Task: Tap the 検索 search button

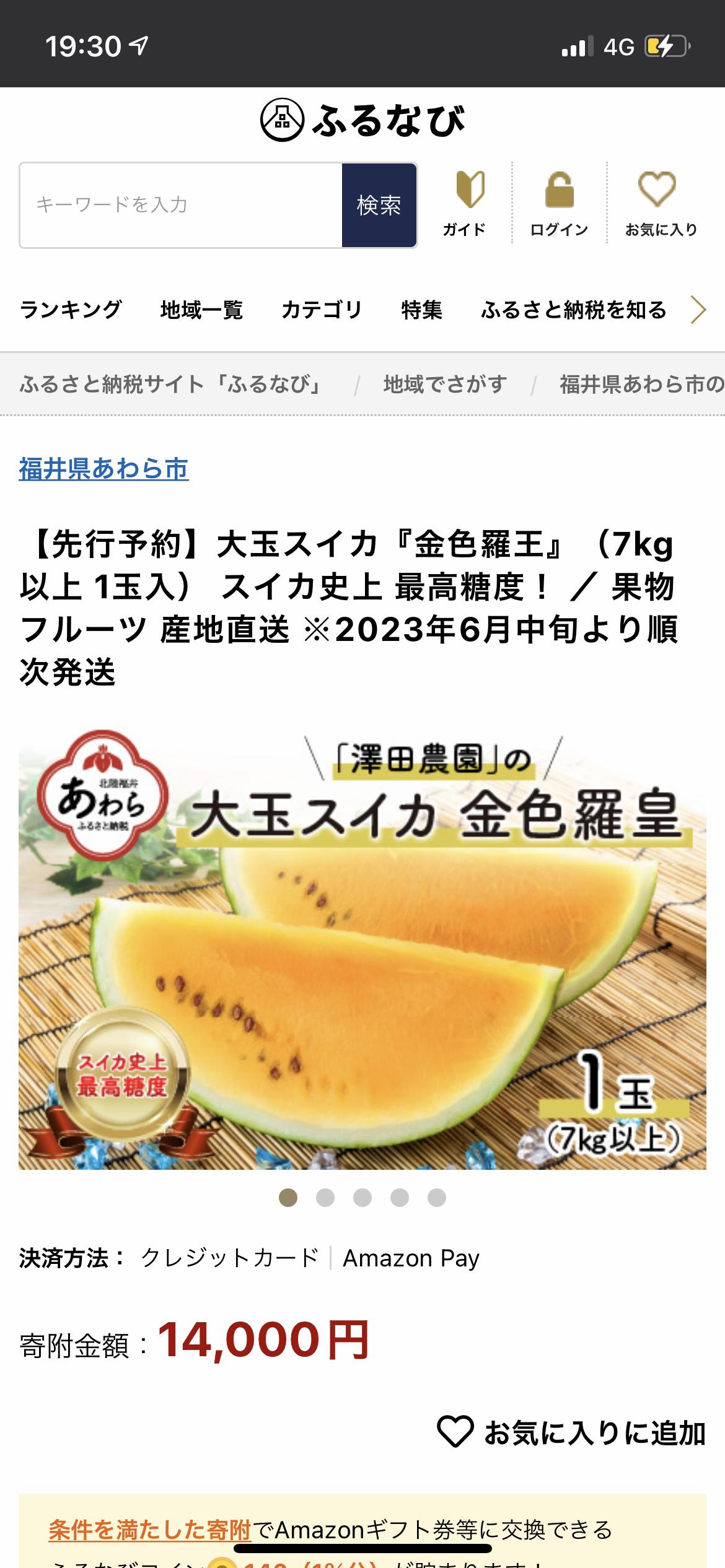Action: click(379, 205)
